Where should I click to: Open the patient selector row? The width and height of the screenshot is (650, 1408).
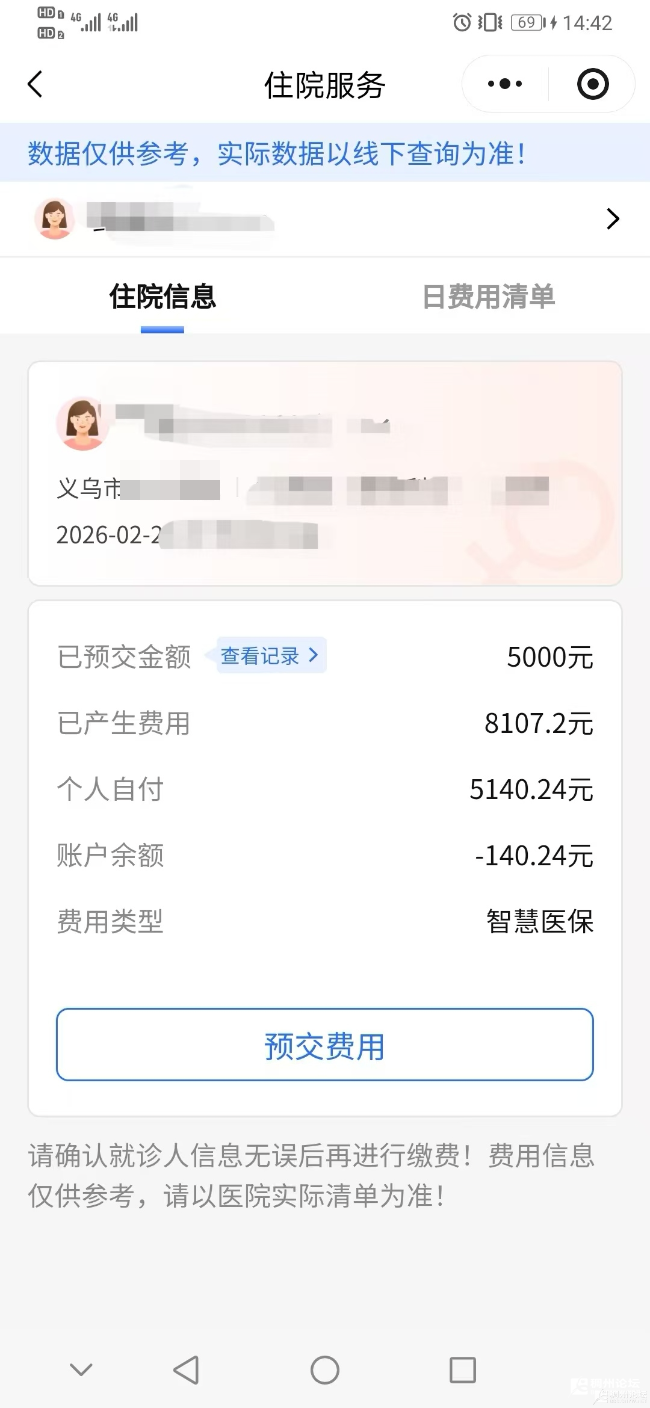point(325,219)
